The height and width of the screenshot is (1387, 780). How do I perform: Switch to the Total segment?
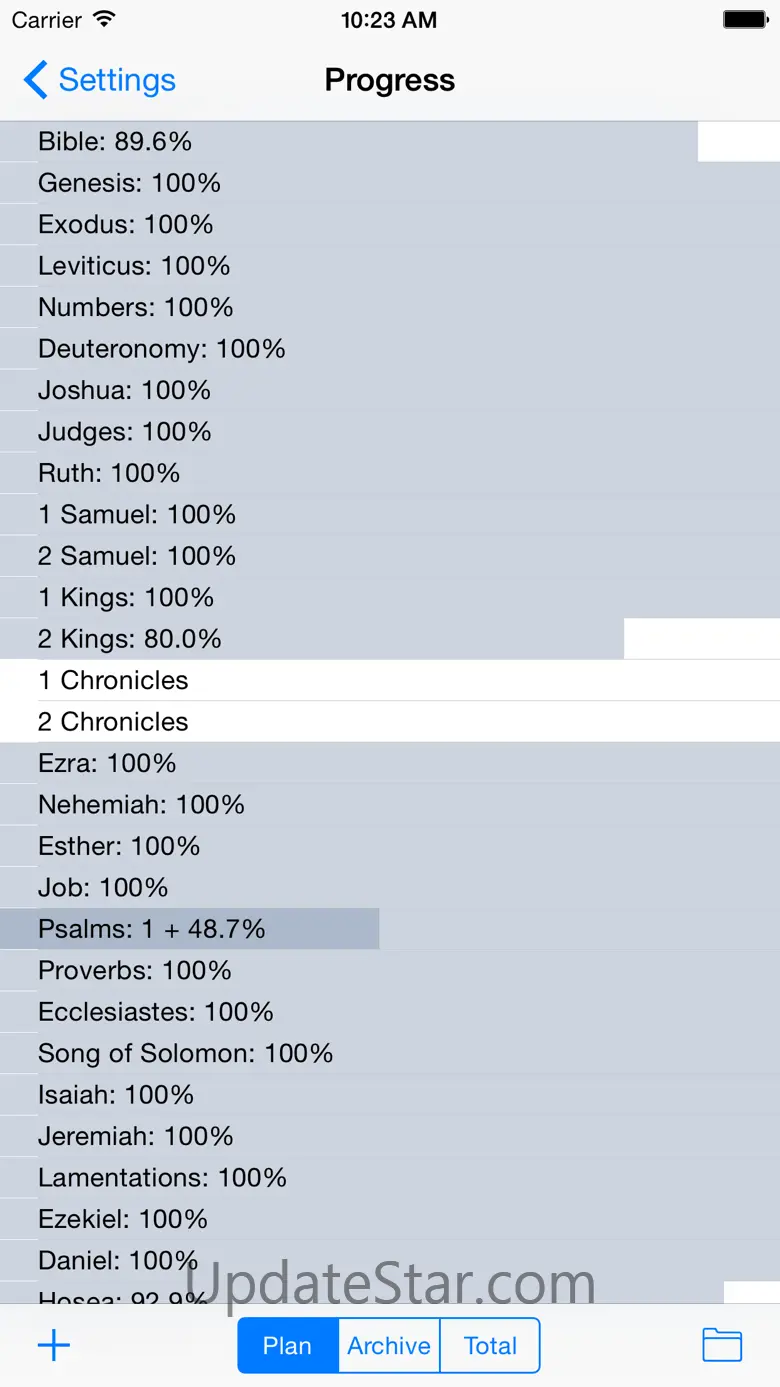[x=490, y=1346]
